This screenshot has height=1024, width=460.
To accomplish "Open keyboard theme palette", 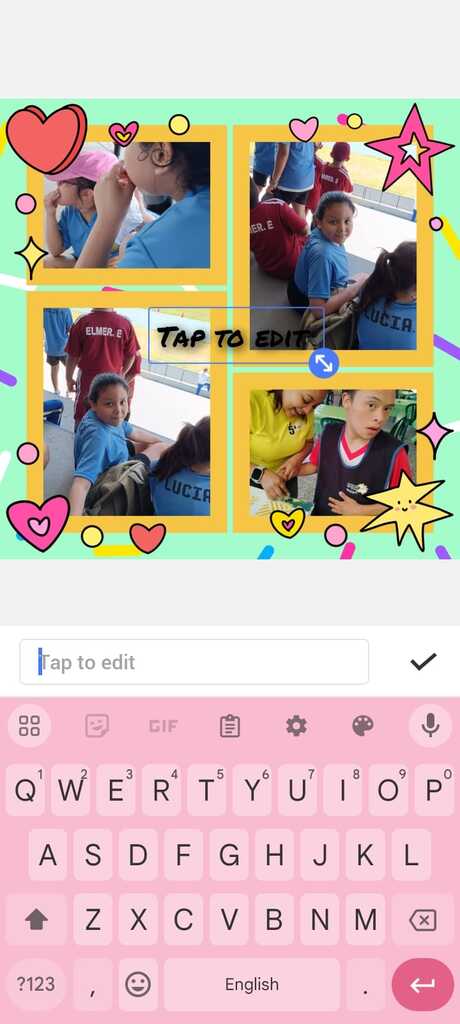I will pos(363,726).
